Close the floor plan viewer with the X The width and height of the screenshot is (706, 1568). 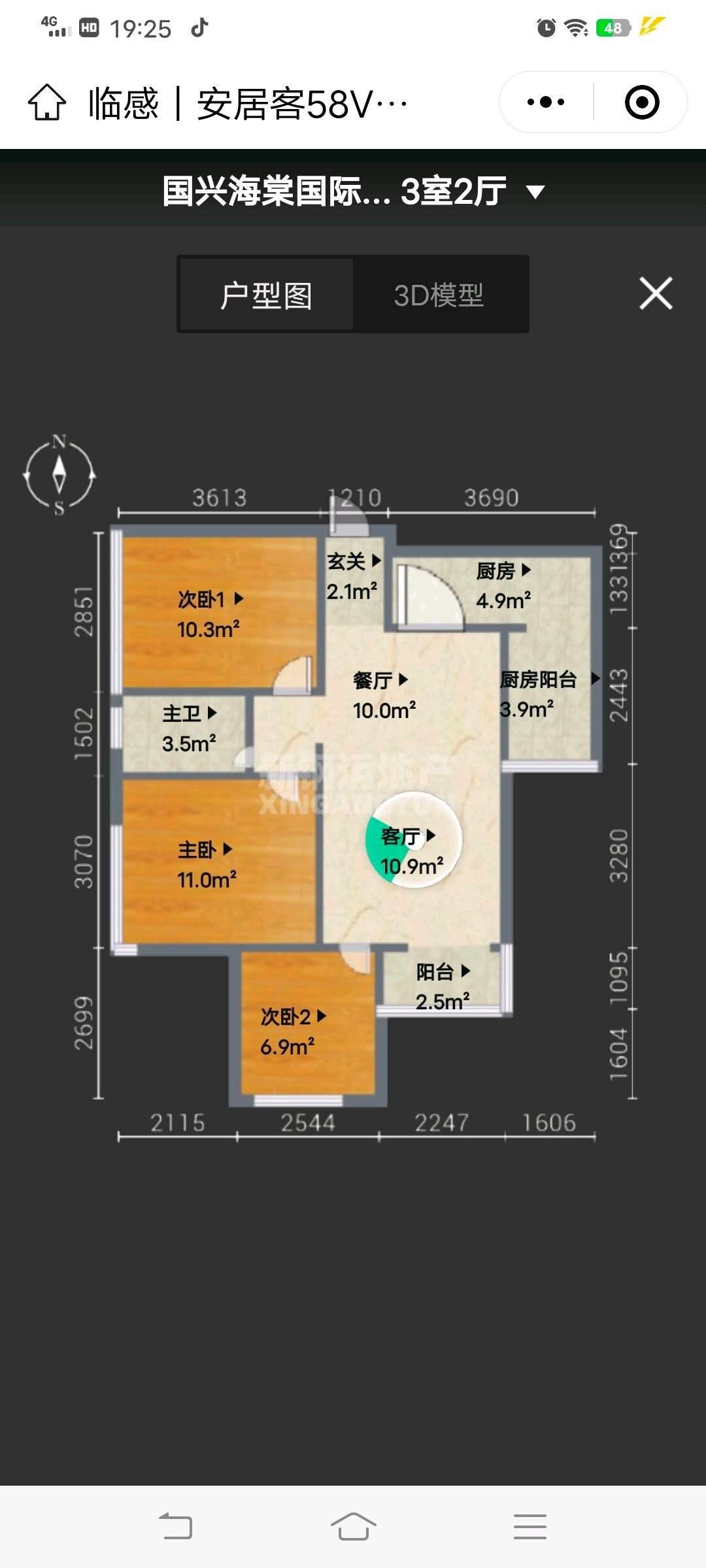(656, 293)
